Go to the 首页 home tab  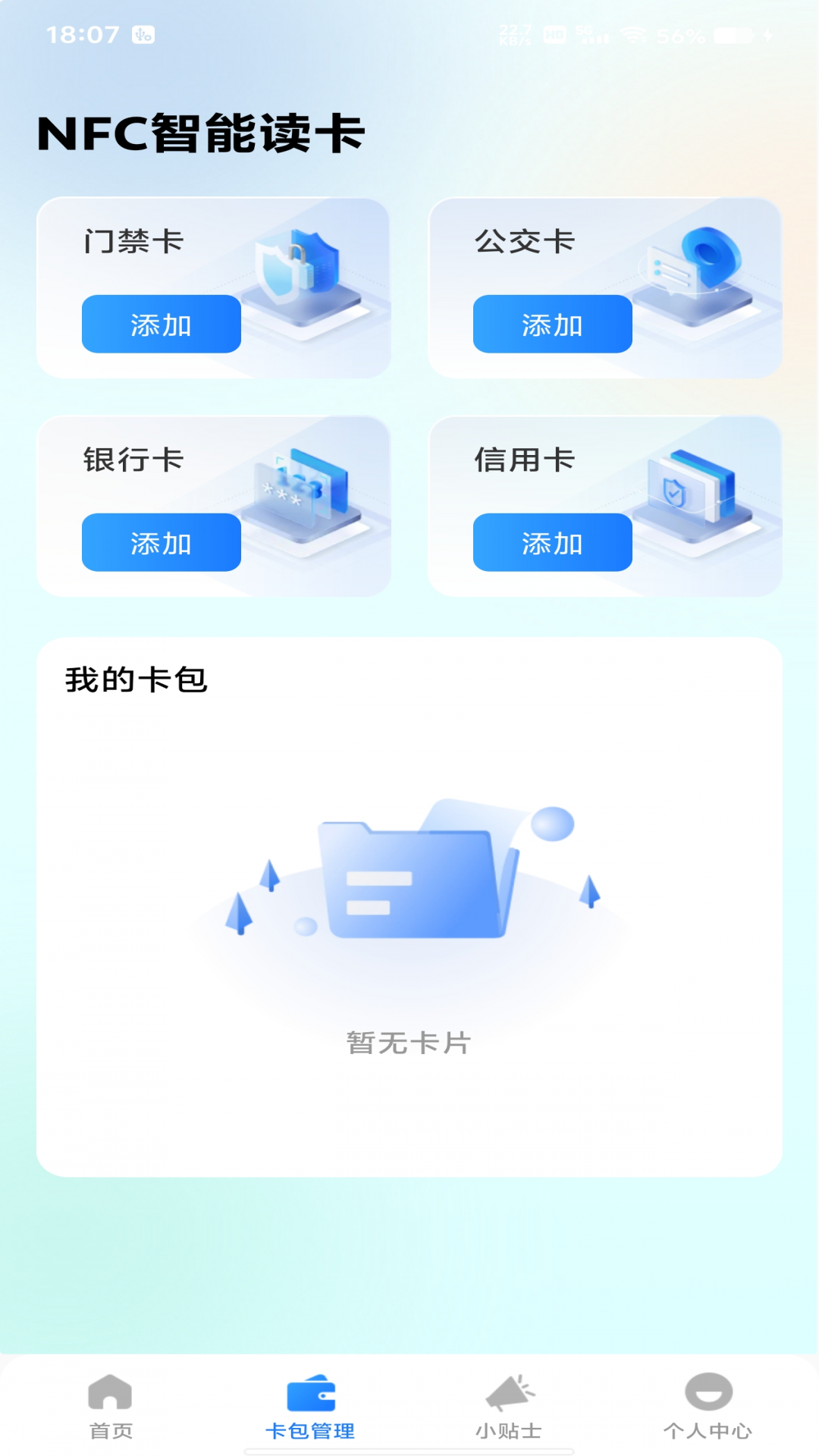(111, 1407)
